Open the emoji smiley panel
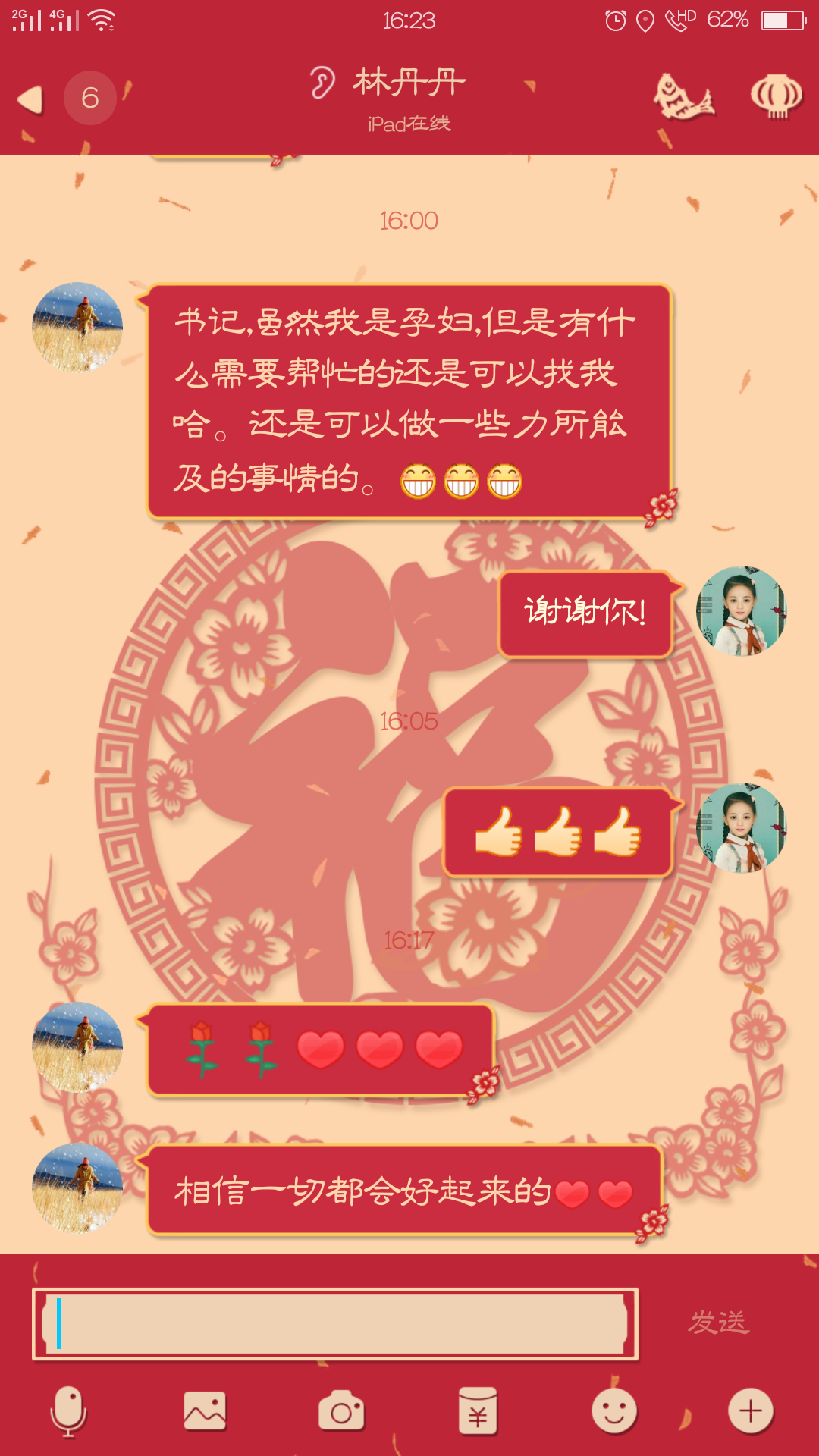This screenshot has height=1456, width=819. tap(614, 1411)
